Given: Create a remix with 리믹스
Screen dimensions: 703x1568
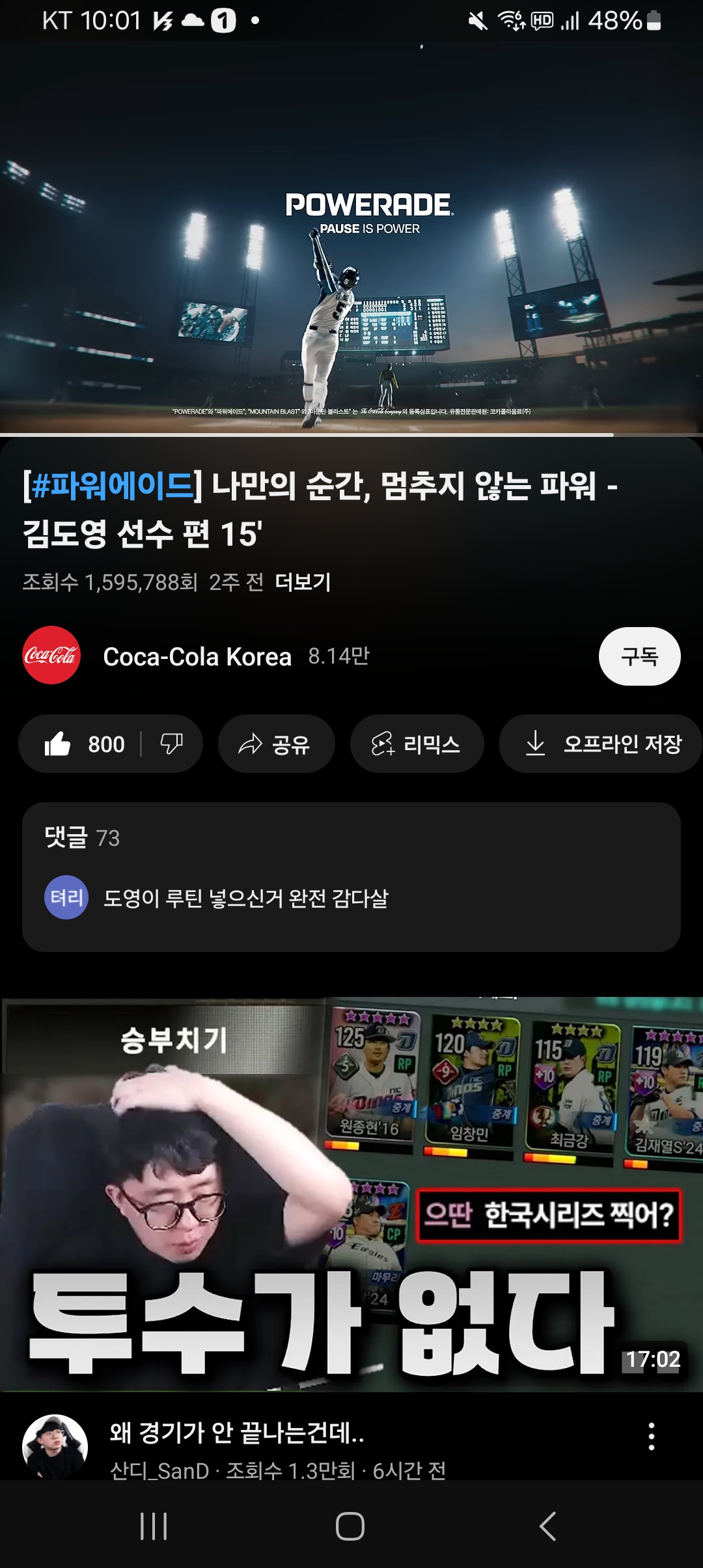Looking at the screenshot, I should coord(417,744).
